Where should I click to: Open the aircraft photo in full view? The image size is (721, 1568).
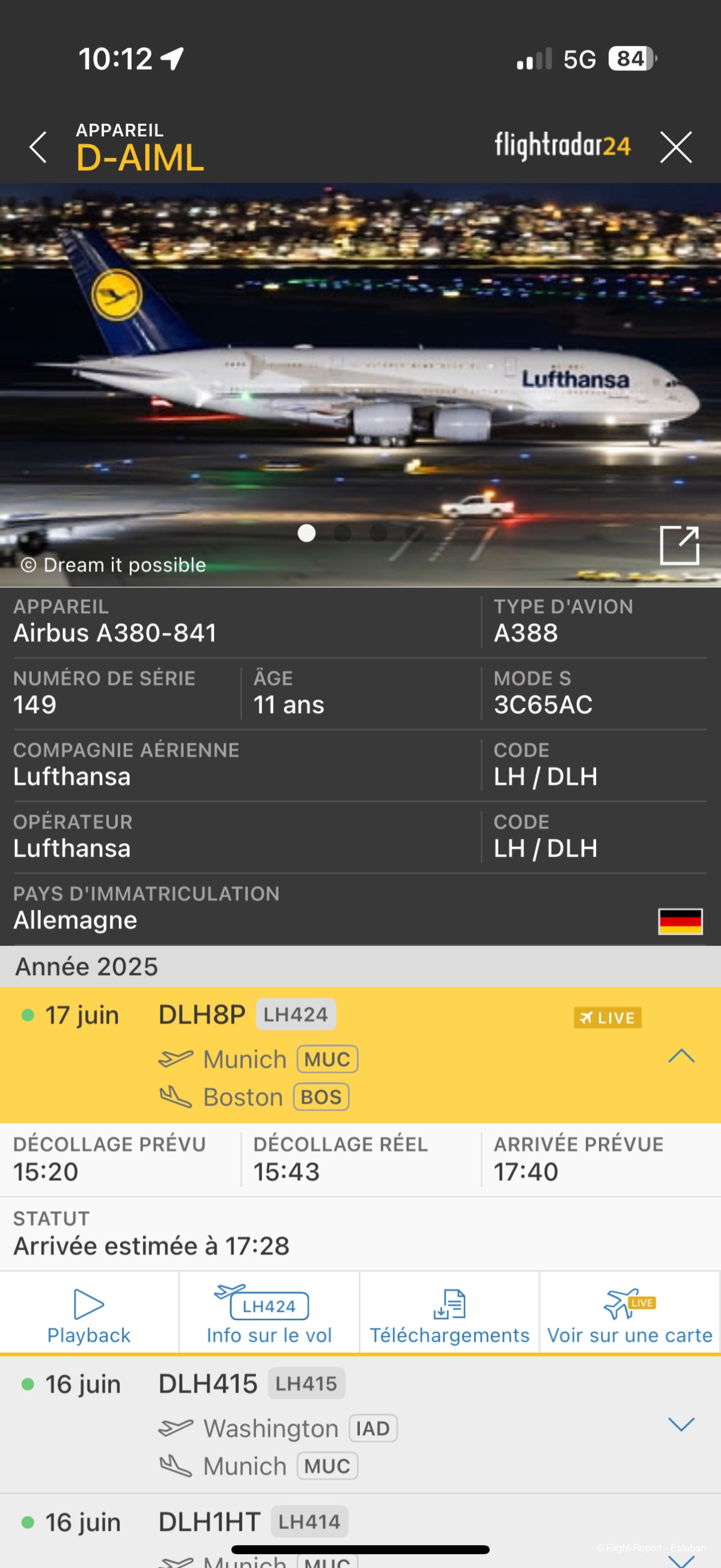(679, 545)
